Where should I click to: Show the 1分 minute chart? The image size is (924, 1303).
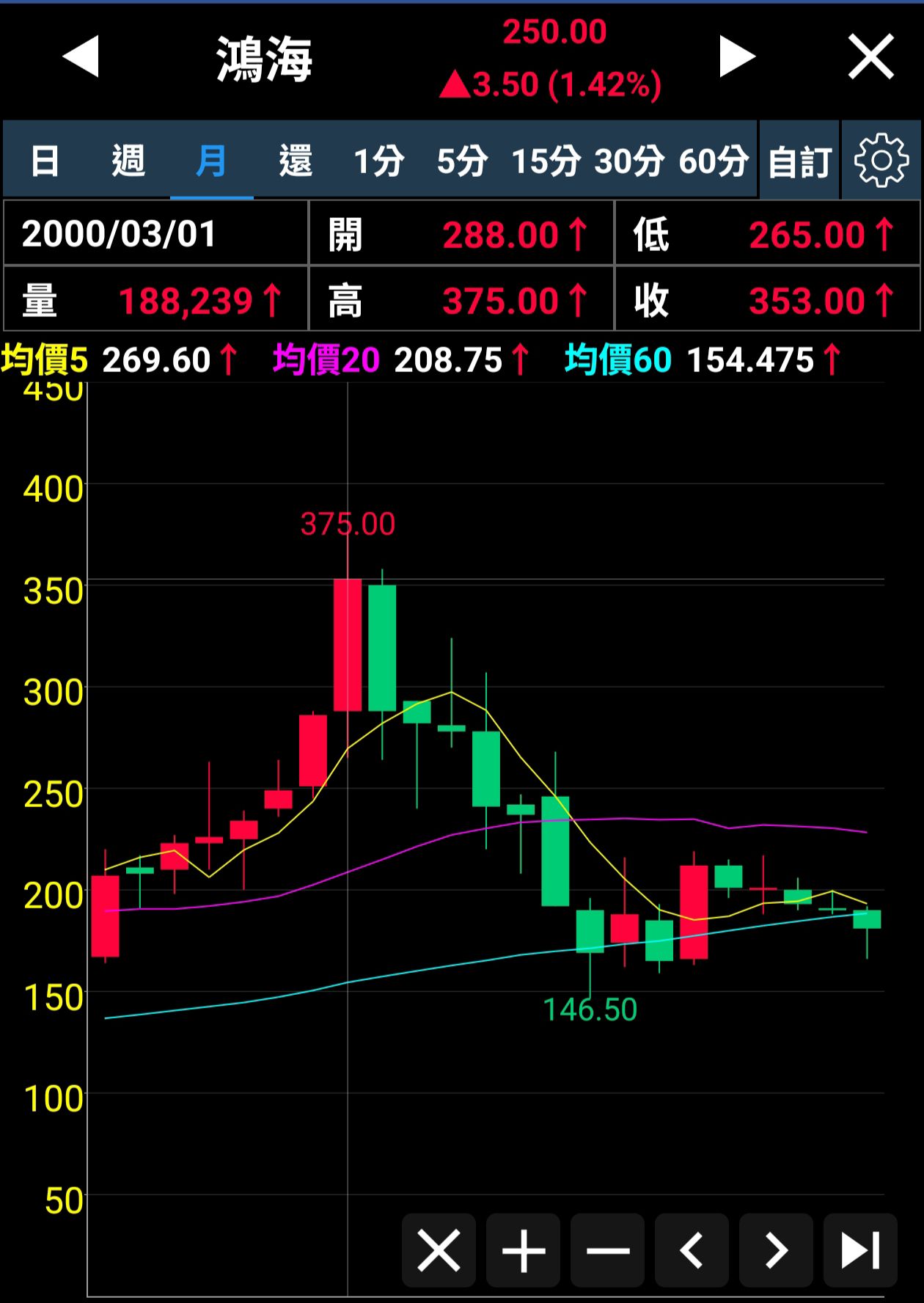coord(378,161)
